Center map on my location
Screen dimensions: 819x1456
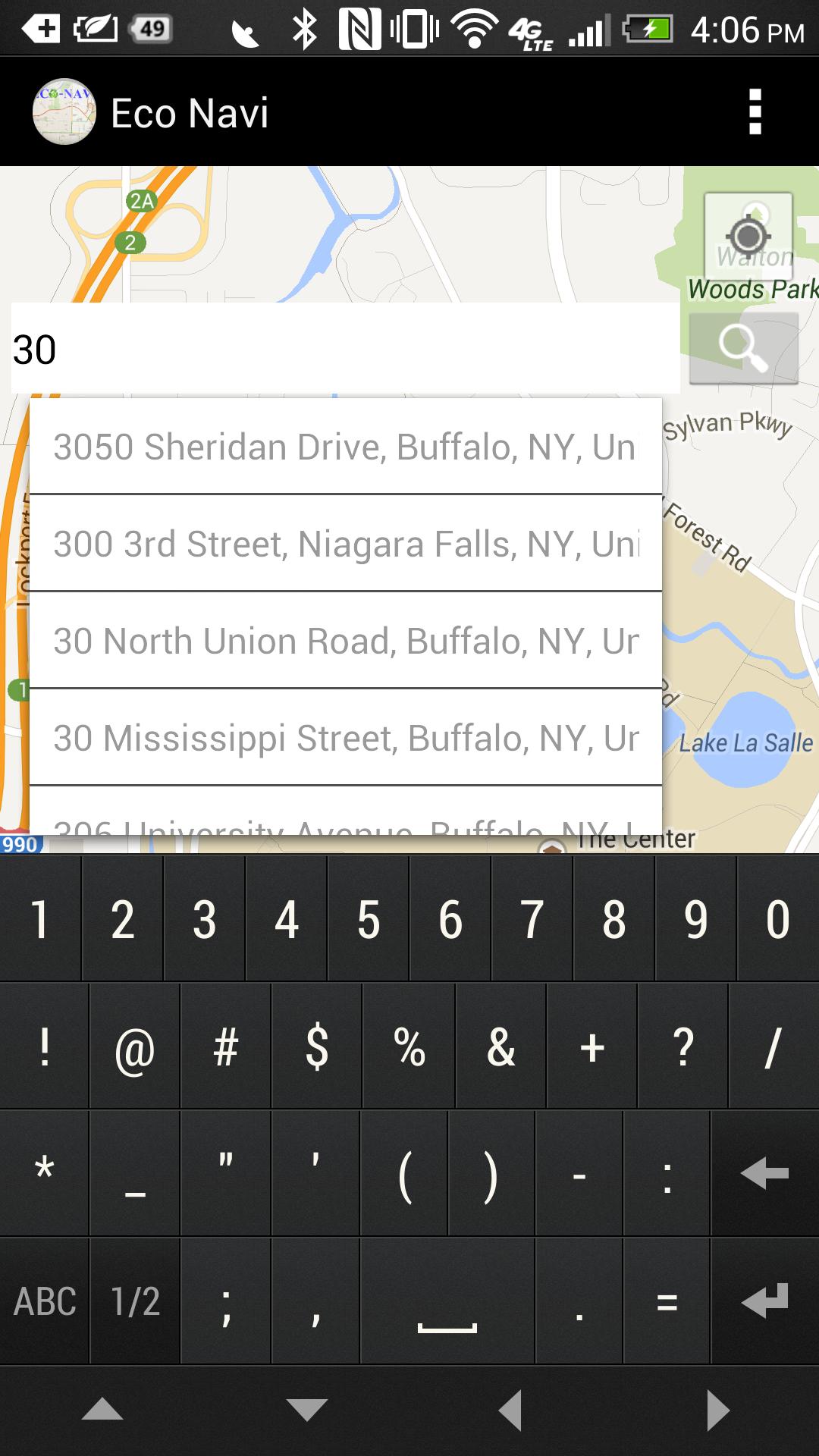(x=748, y=237)
